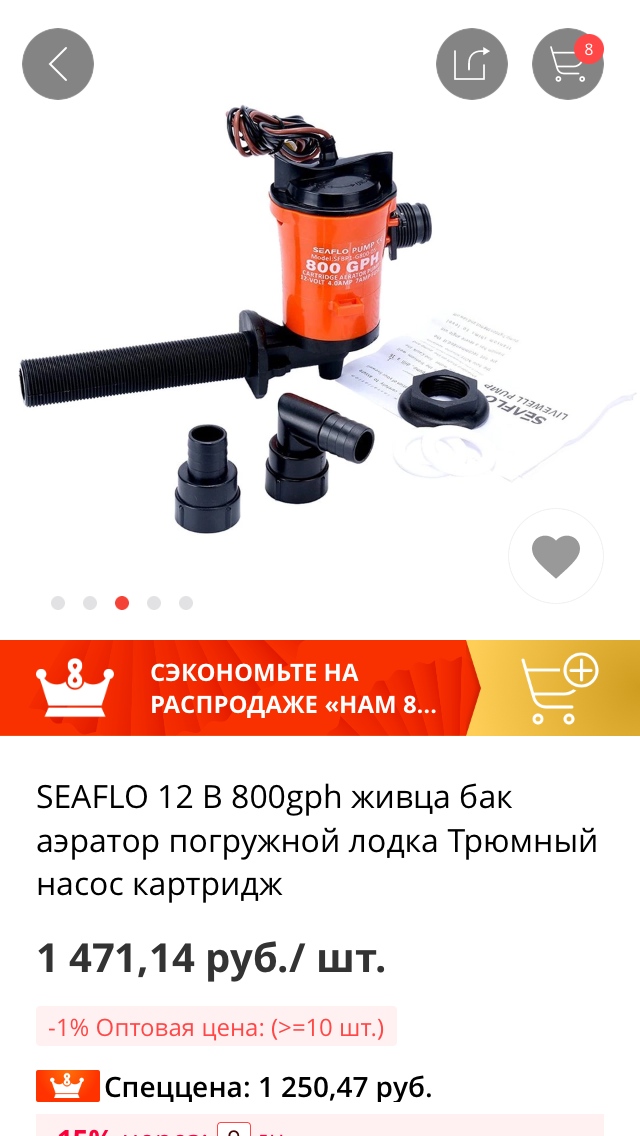This screenshot has width=640, height=1136.
Task: Jump to the first product photo dot
Action: point(58,603)
